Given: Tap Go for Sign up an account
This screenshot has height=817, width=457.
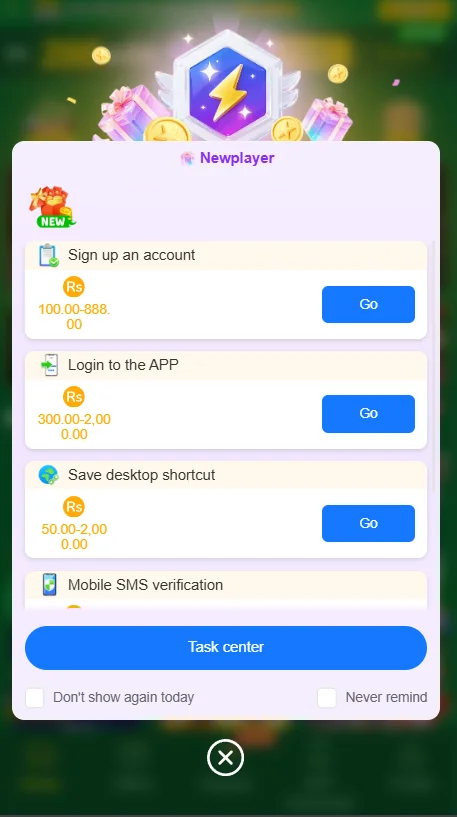Looking at the screenshot, I should (368, 304).
